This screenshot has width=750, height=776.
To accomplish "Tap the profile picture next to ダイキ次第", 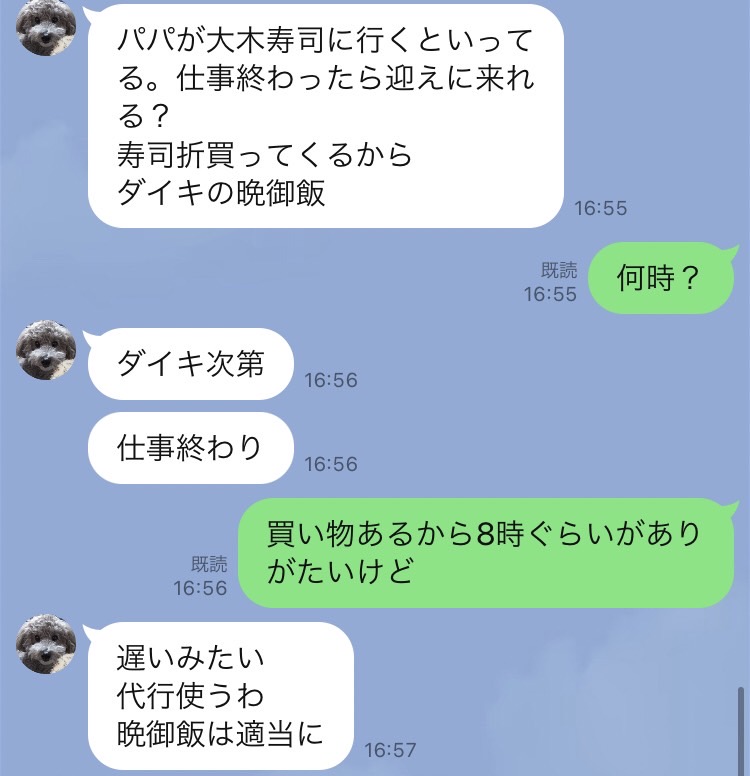I will 47,350.
